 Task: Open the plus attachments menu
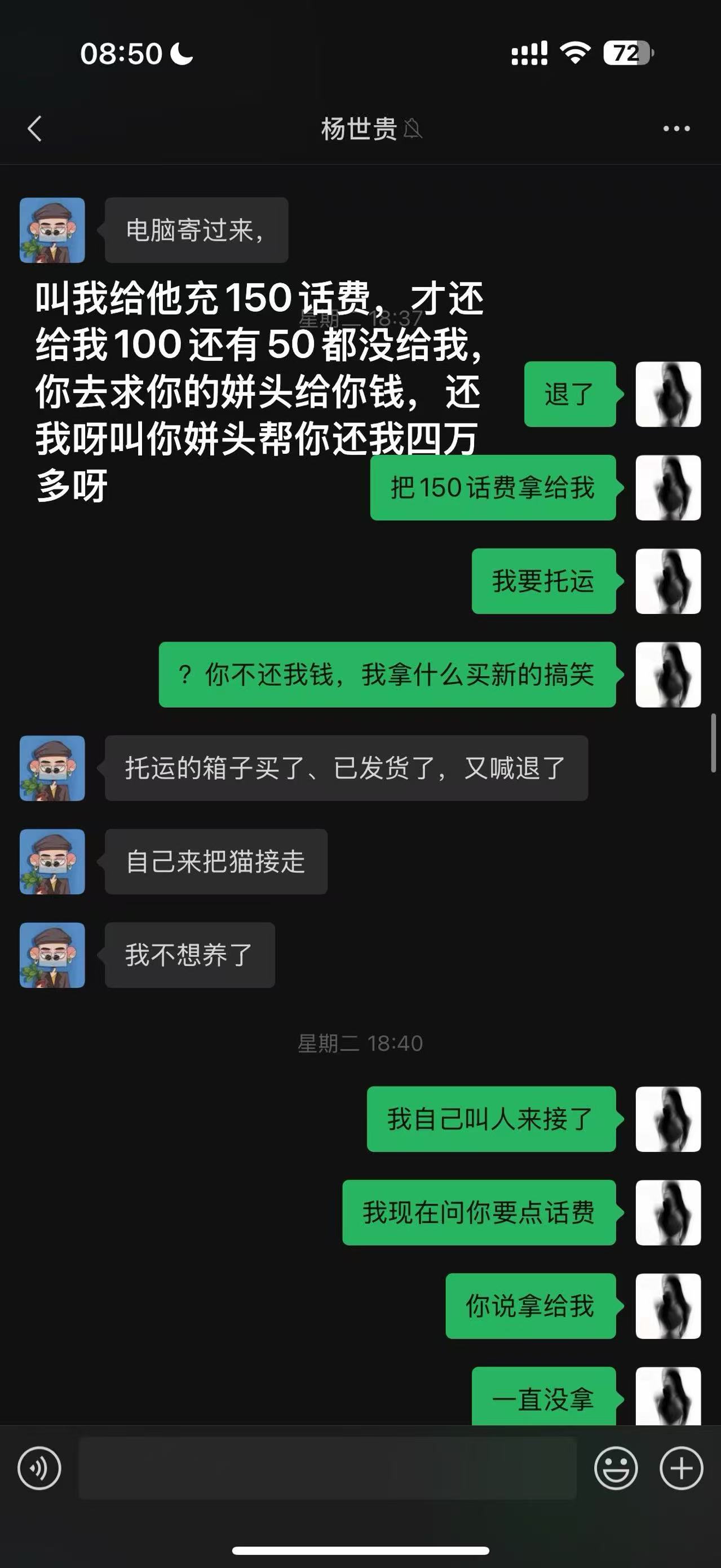tap(682, 1468)
